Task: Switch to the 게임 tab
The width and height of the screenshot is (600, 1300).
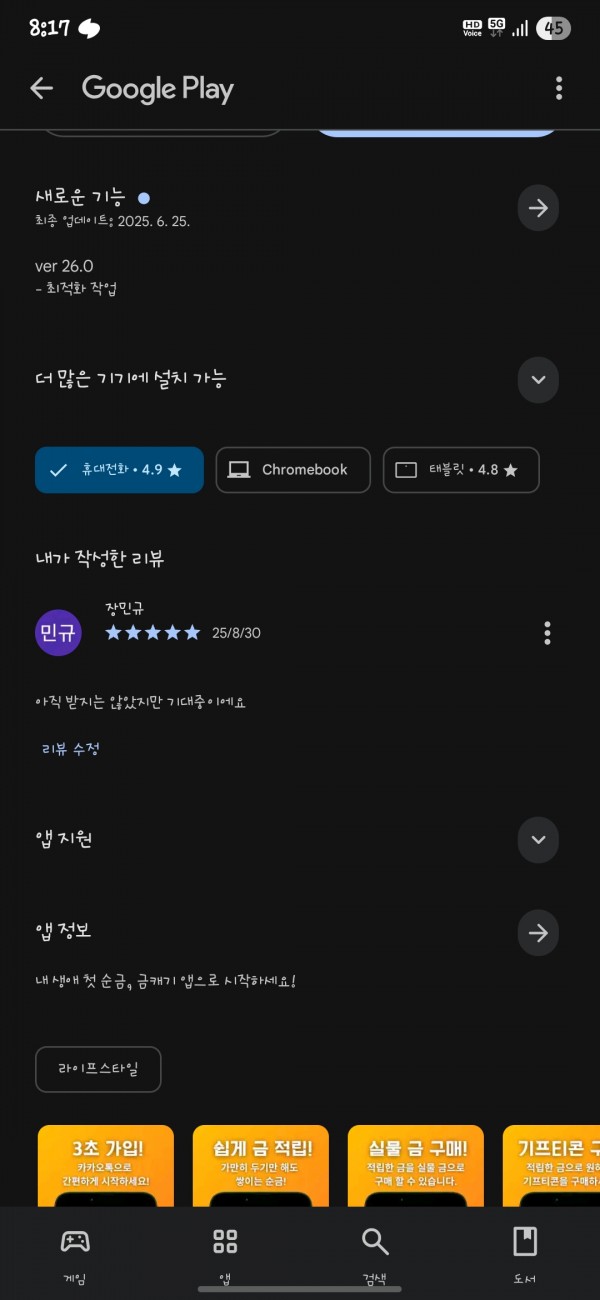Action: [x=75, y=1255]
